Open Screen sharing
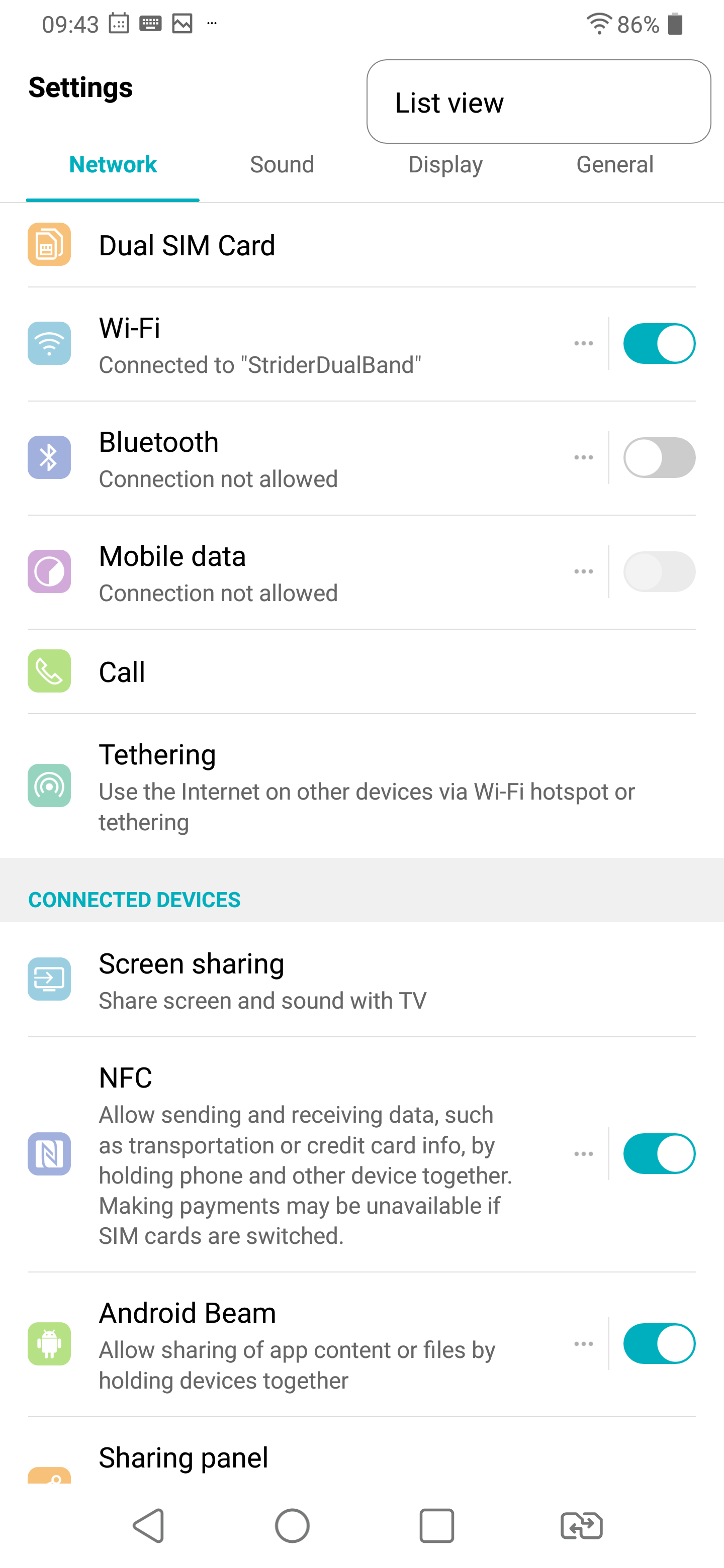 coord(361,979)
